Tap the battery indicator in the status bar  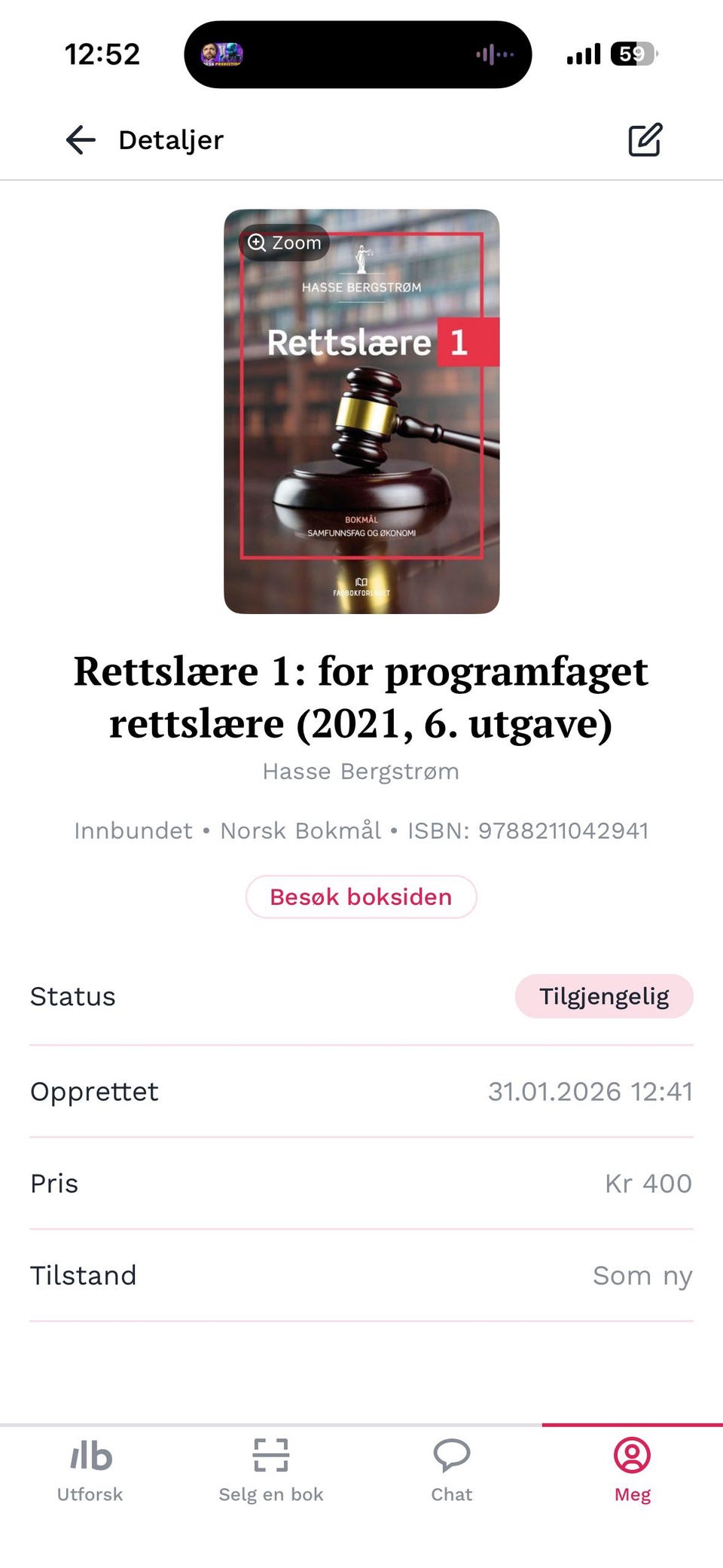[x=631, y=53]
